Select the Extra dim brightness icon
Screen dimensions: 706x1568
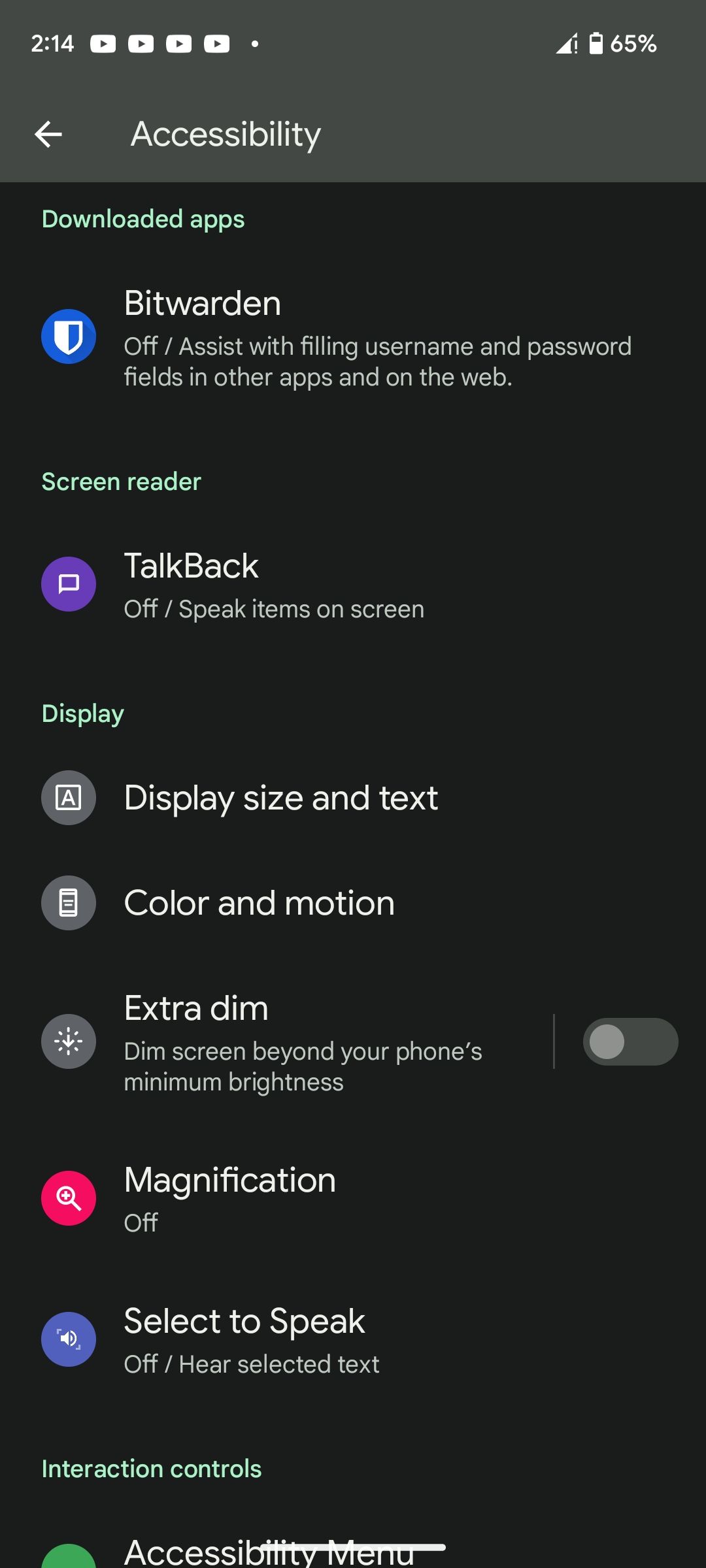tap(68, 1041)
